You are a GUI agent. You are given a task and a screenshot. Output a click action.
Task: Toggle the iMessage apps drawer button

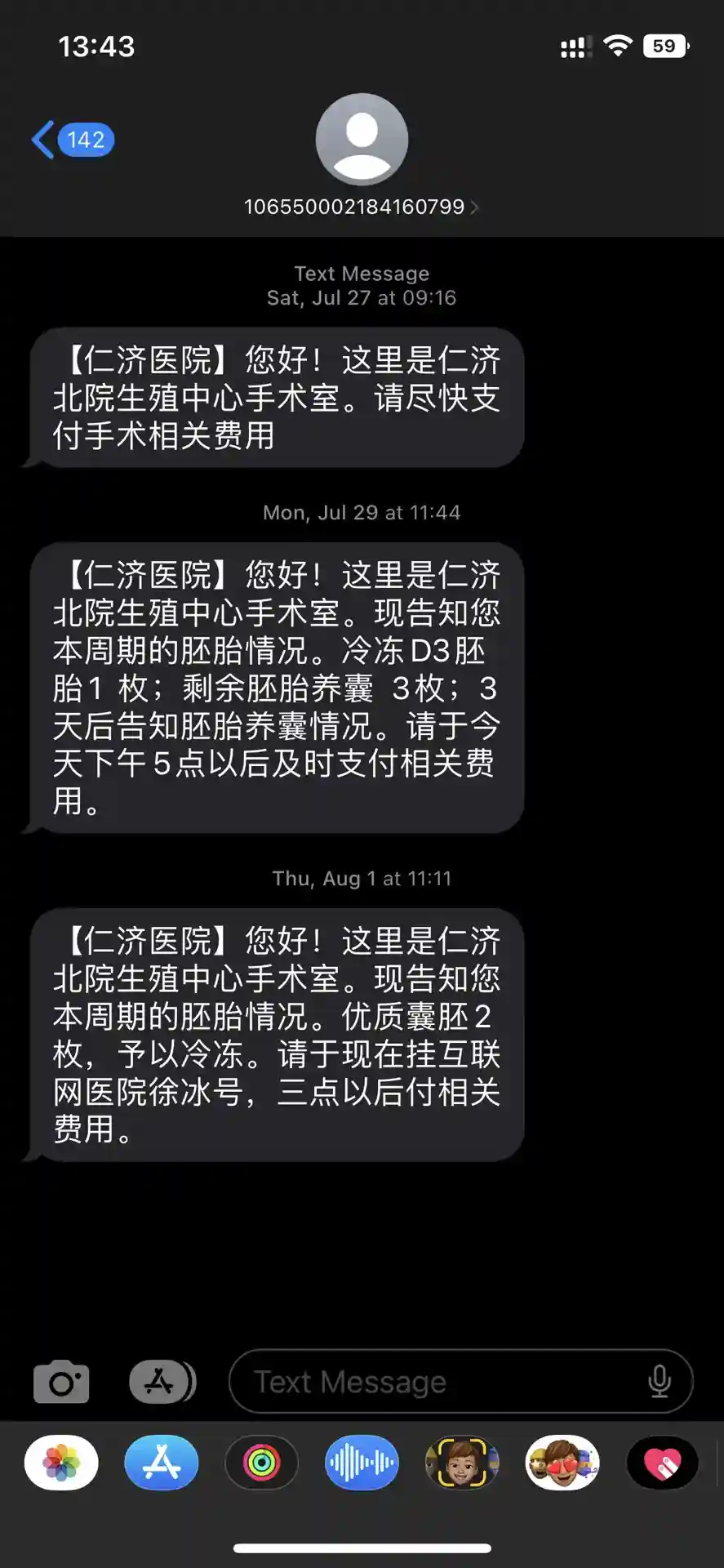click(162, 1382)
